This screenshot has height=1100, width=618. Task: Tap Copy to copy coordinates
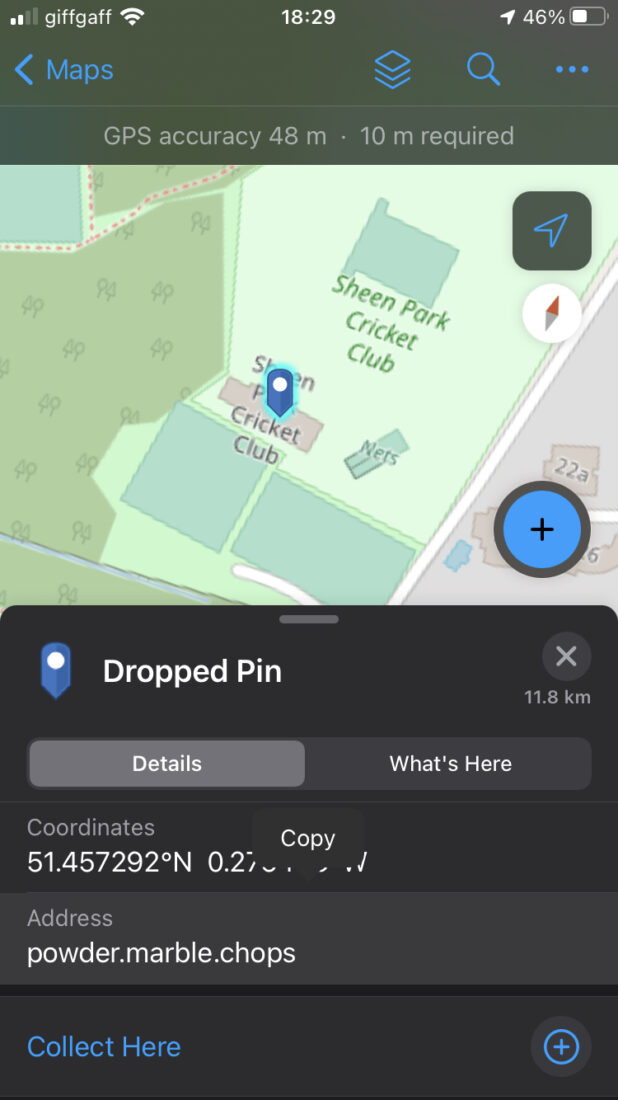coord(308,838)
